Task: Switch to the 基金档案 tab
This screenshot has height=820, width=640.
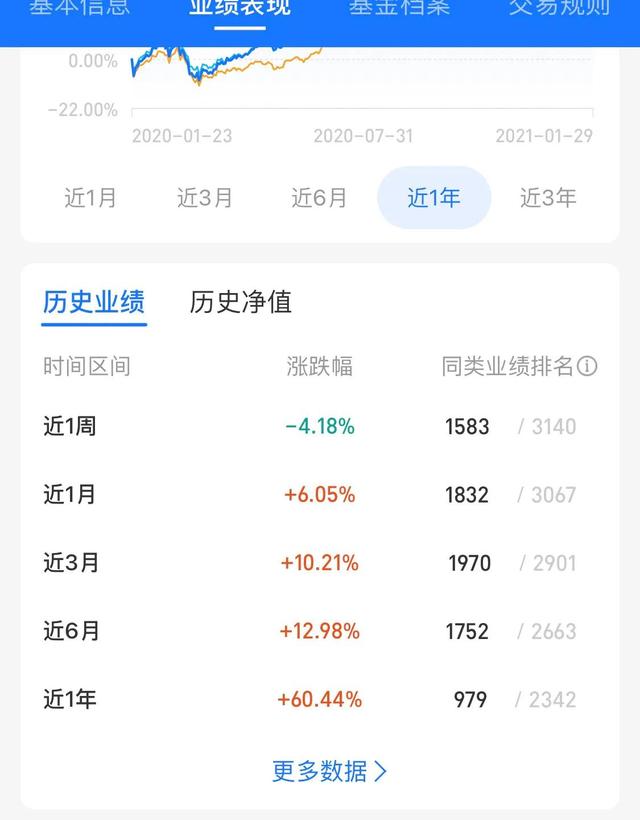Action: (399, 10)
